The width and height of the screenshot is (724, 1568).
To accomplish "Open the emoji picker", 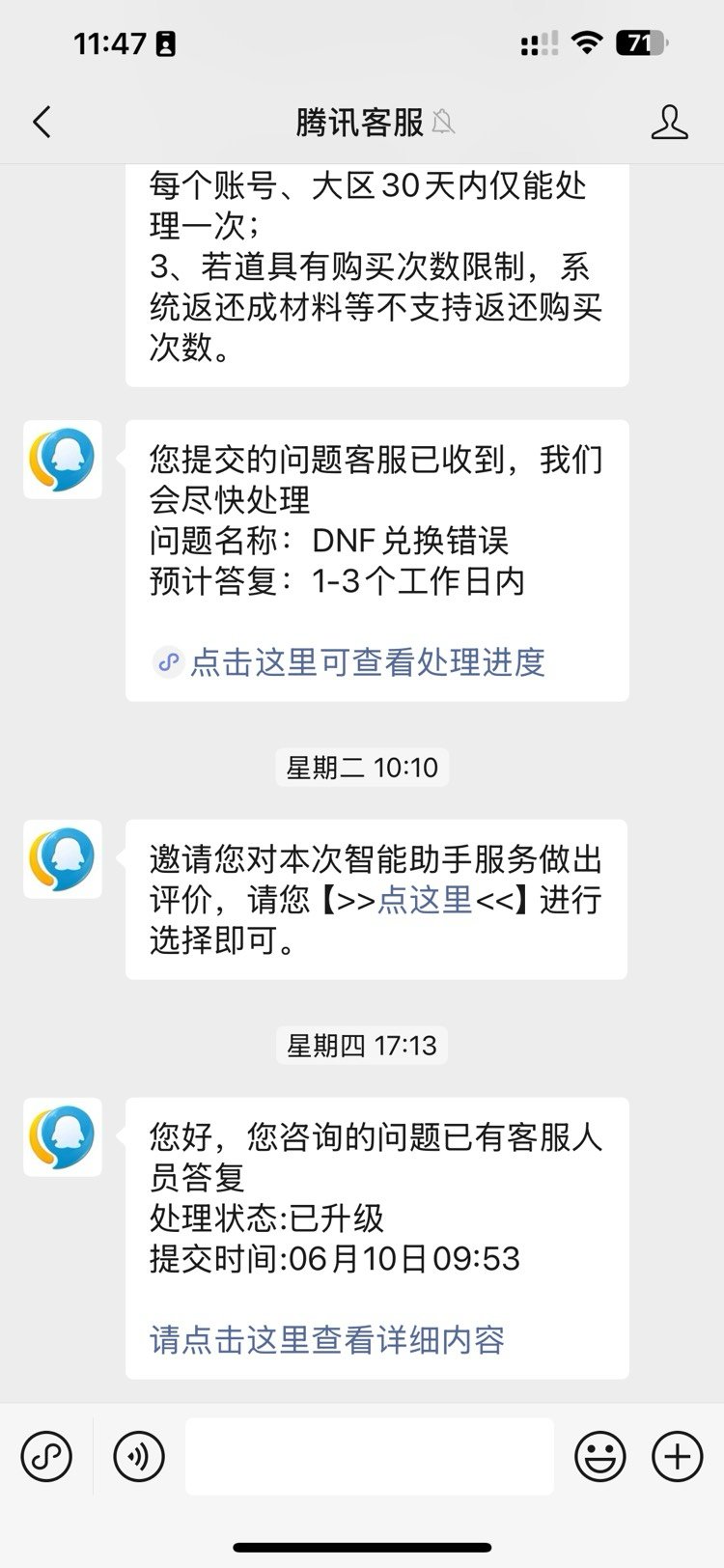I will (x=600, y=1456).
